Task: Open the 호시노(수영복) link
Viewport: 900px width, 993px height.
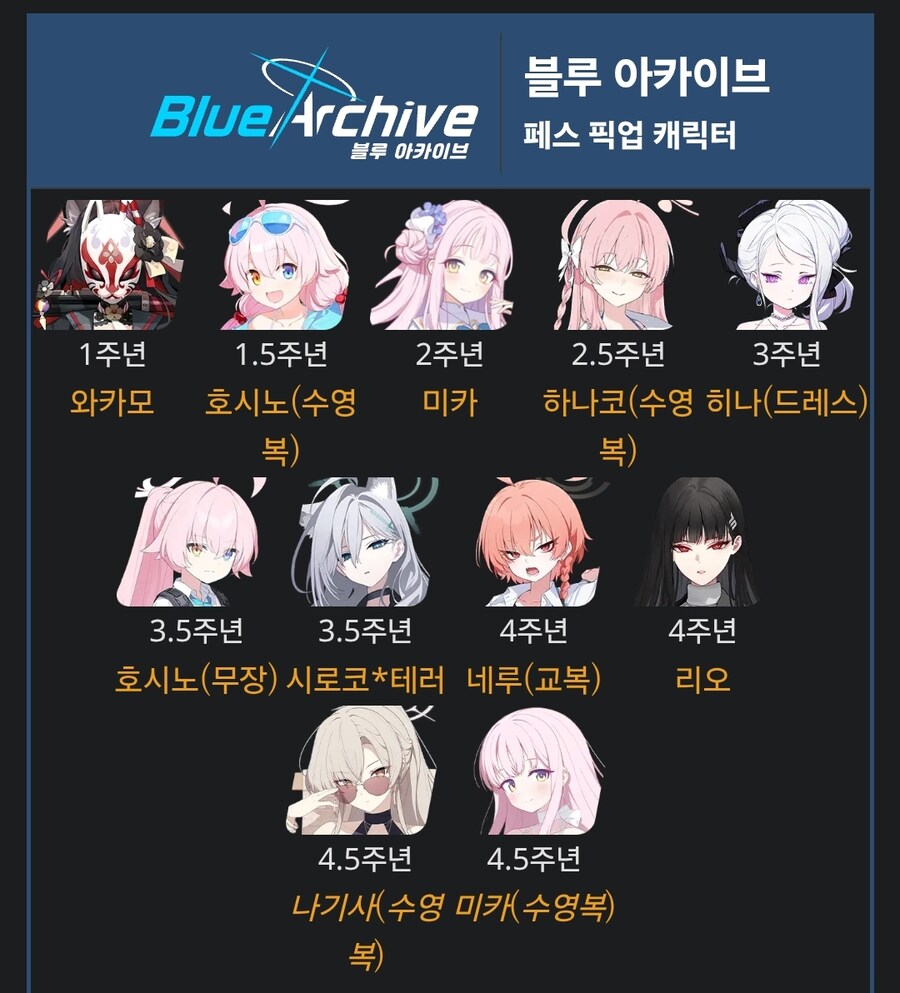Action: 281,403
